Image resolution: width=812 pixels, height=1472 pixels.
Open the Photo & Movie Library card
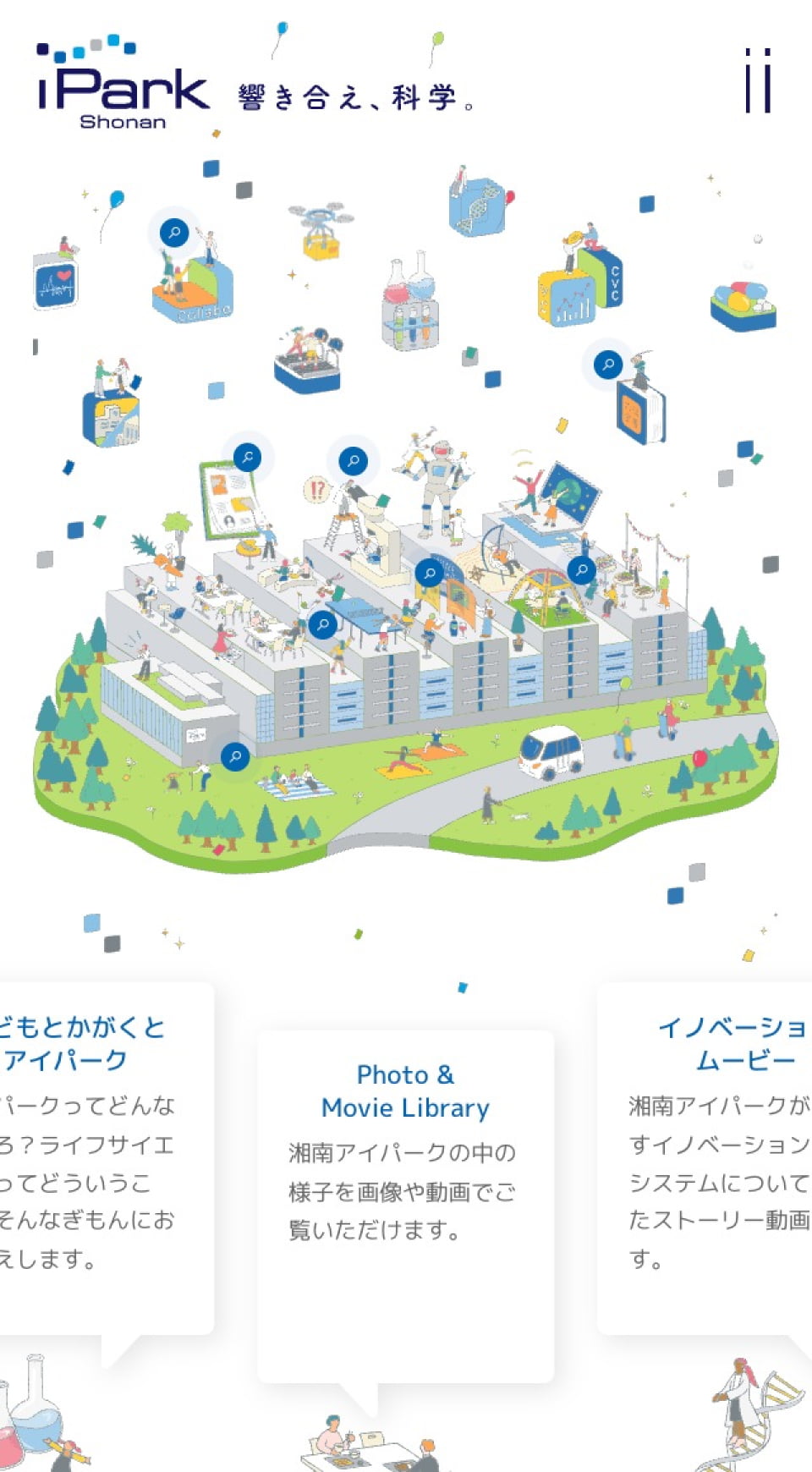point(406,1206)
